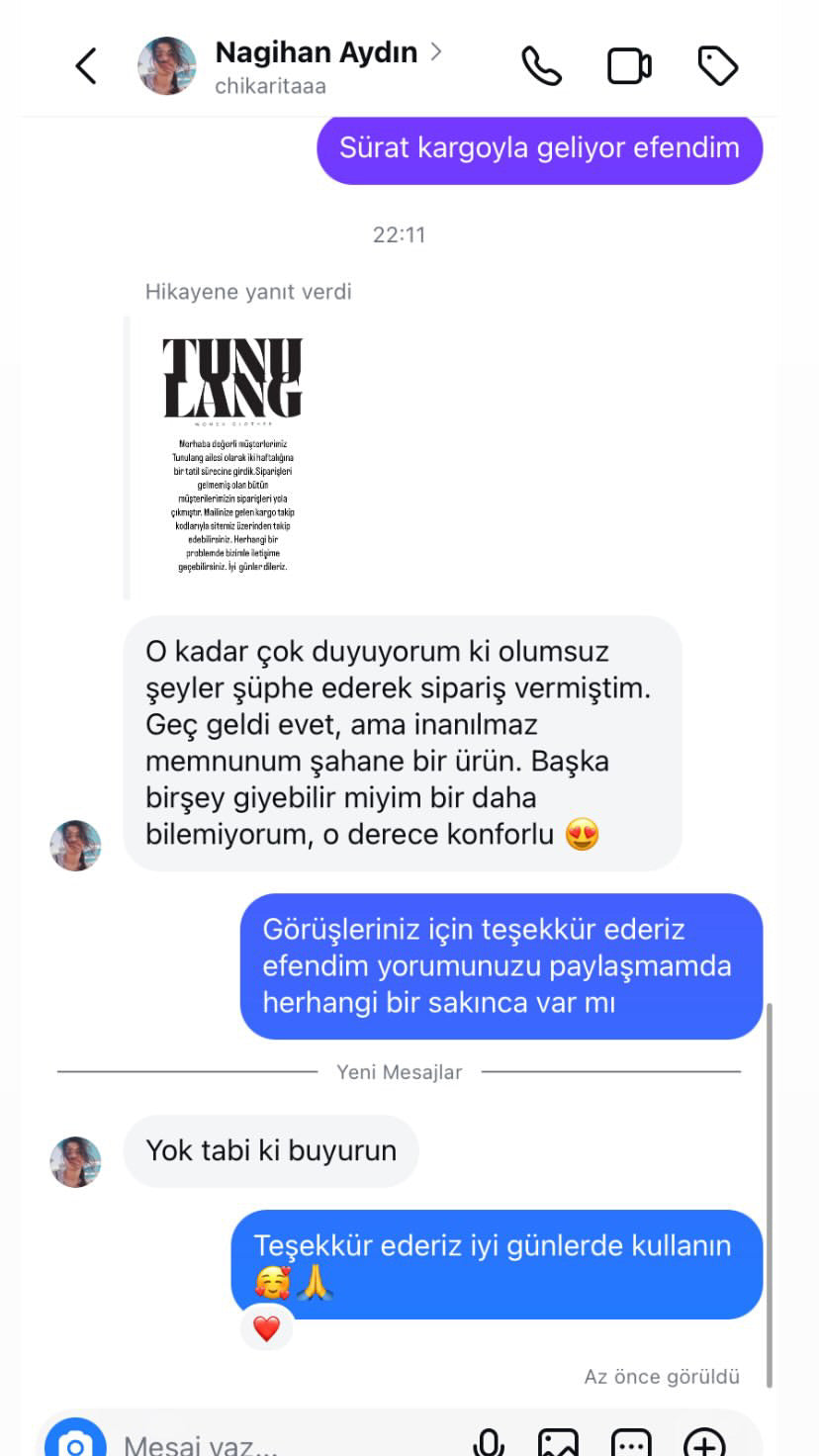
Task: Open the label tag option
Action: point(717,66)
